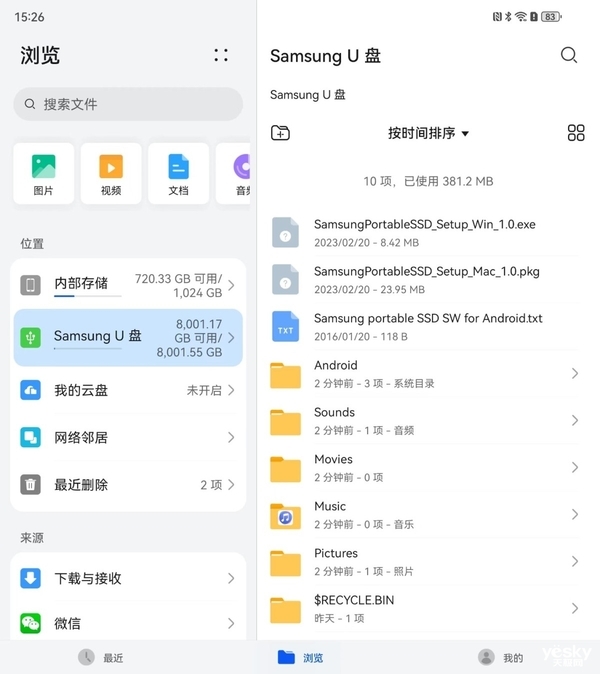Select 内部存储 location
The height and width of the screenshot is (674, 600).
pyautogui.click(x=128, y=285)
